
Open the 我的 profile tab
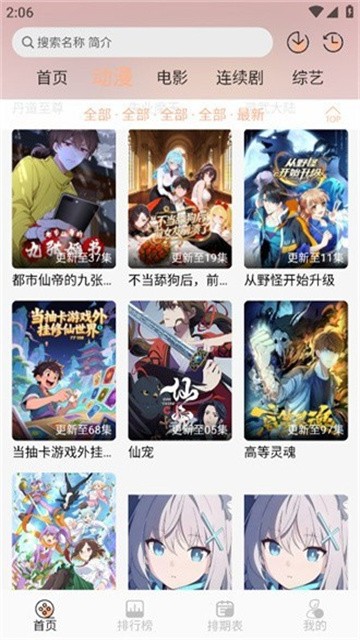(315, 615)
